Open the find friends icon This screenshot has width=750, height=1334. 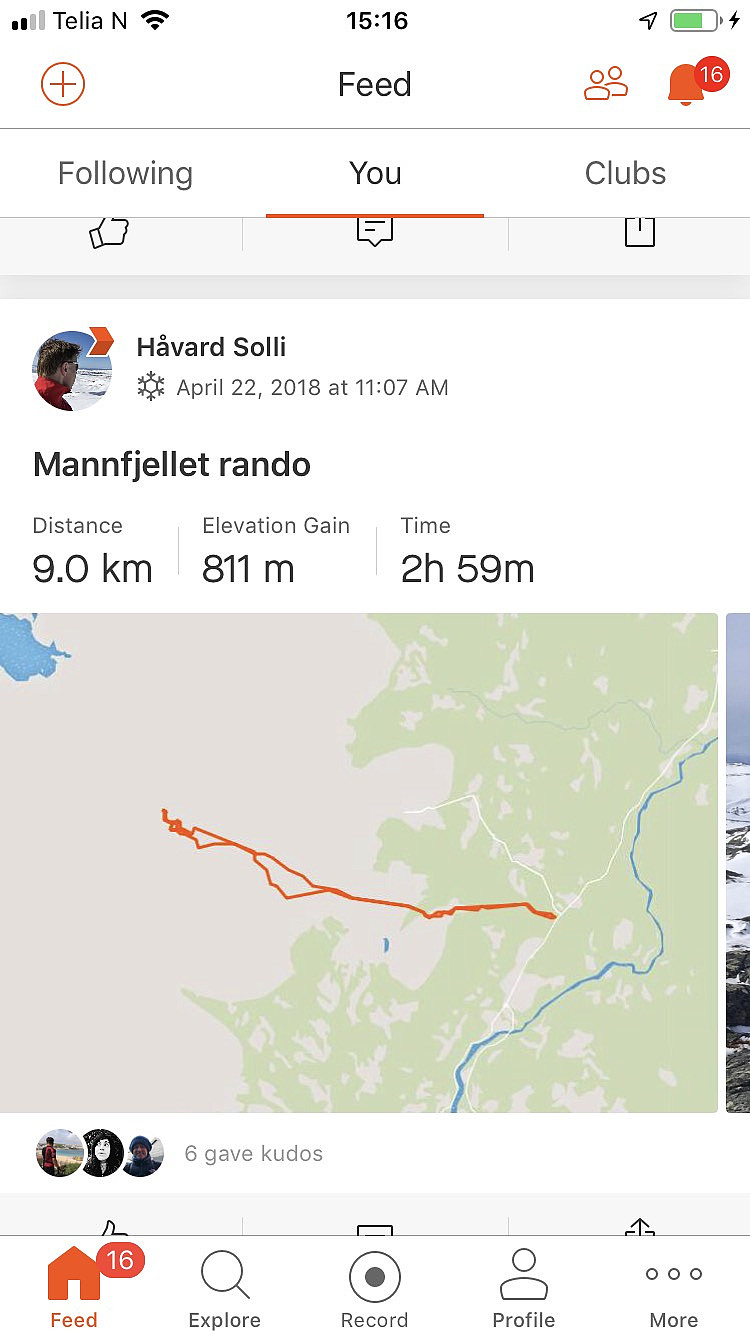click(x=605, y=84)
